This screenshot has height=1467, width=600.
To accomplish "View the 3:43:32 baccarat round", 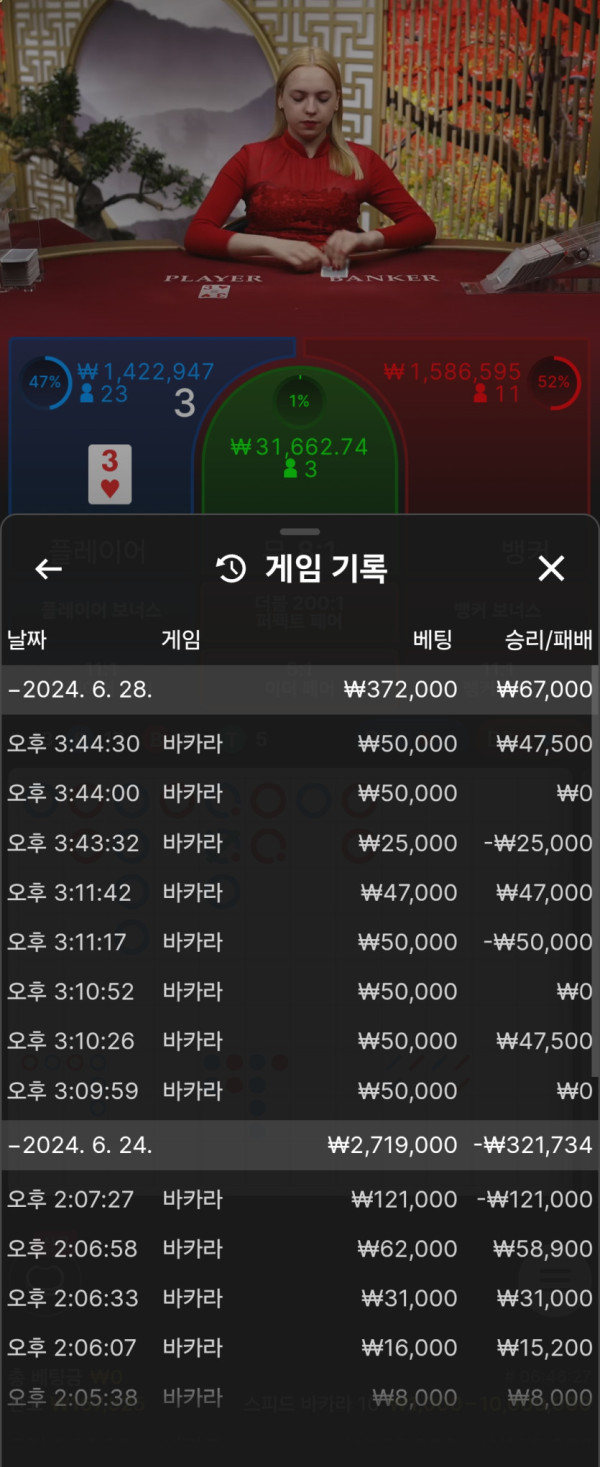I will pyautogui.click(x=300, y=843).
